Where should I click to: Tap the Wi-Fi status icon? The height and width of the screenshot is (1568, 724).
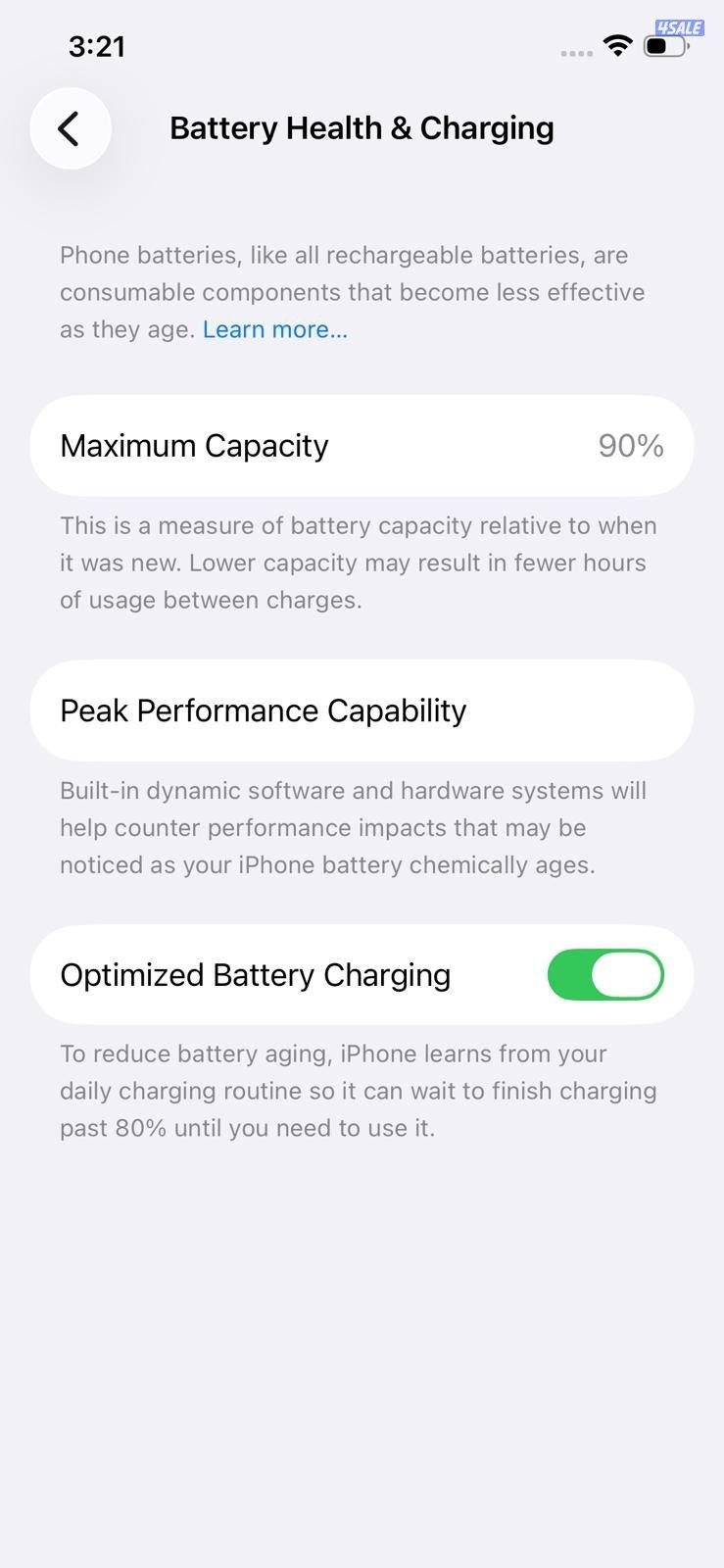(x=617, y=47)
